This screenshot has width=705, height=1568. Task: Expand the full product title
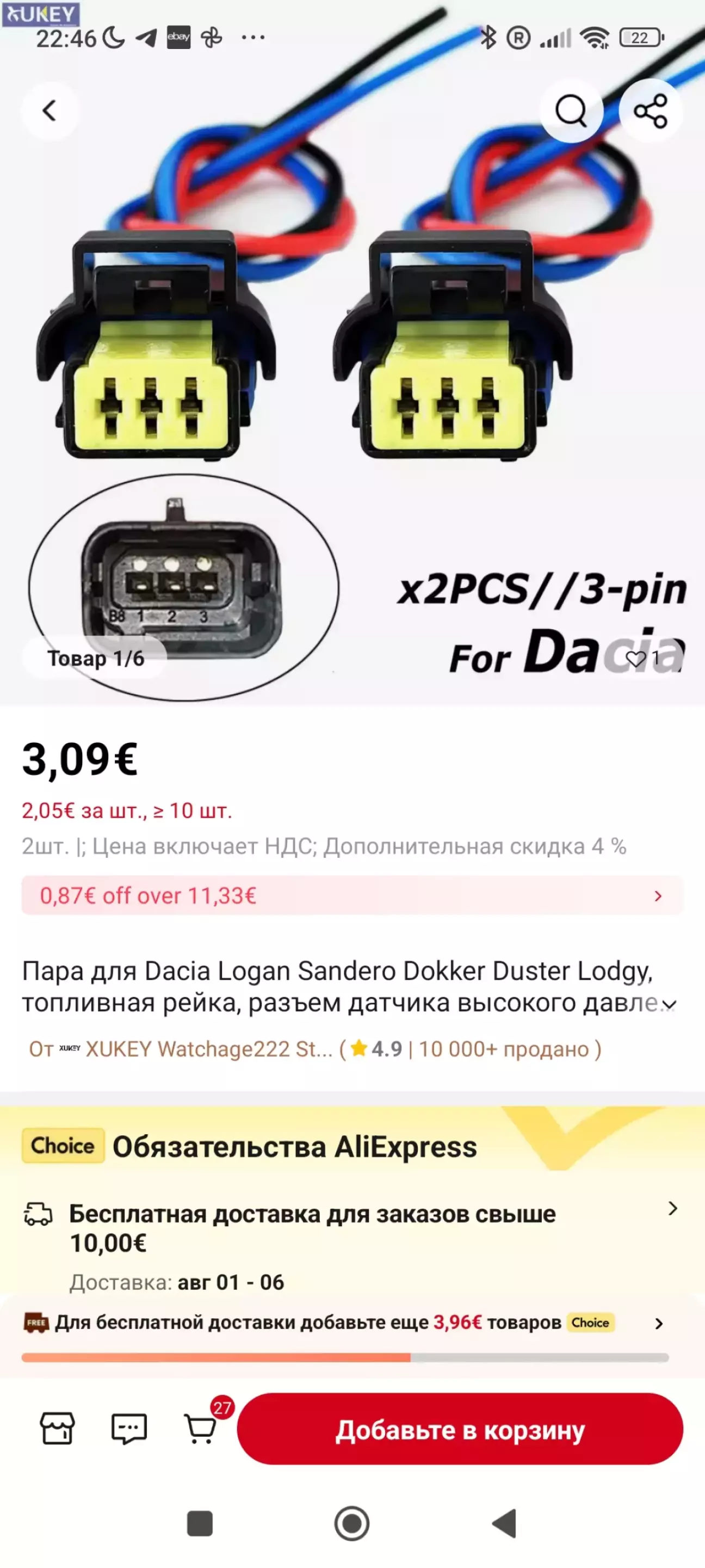pyautogui.click(x=669, y=1004)
